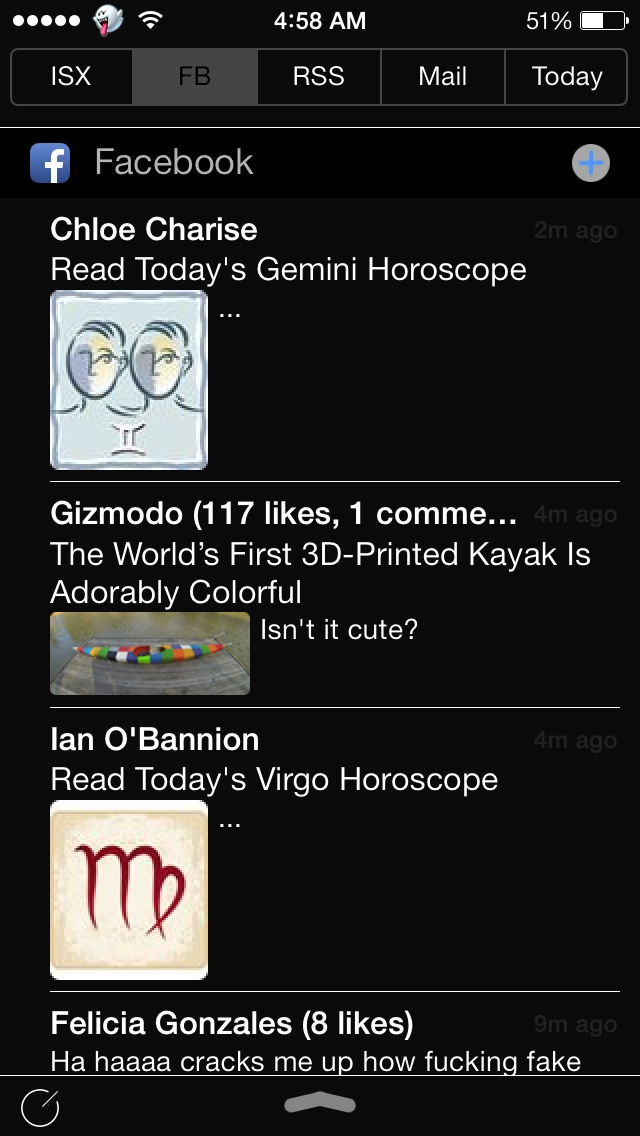Open the Mail tab
Screen dimensions: 640x1136
[x=442, y=77]
